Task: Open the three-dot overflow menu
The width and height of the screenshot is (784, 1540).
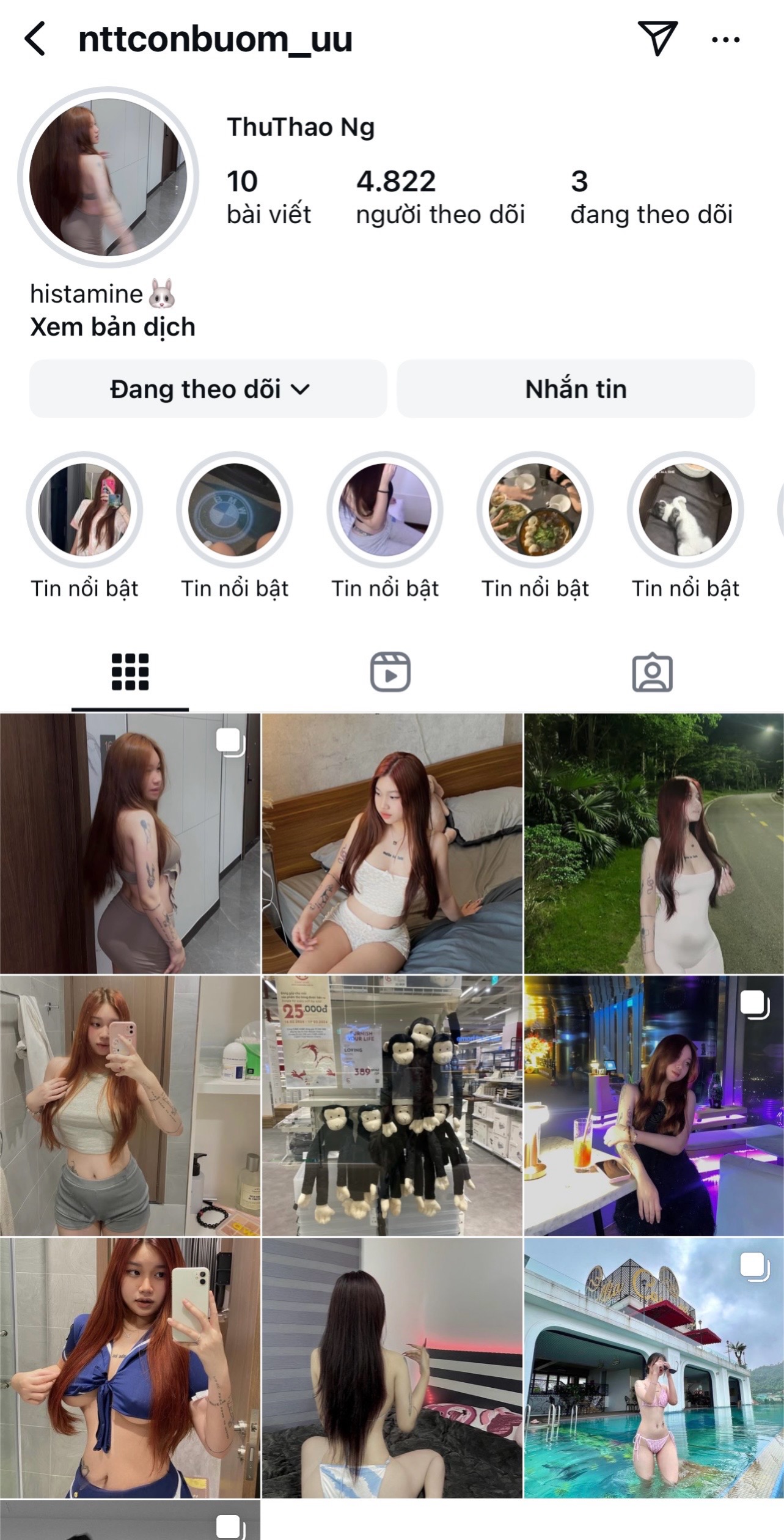Action: point(725,40)
